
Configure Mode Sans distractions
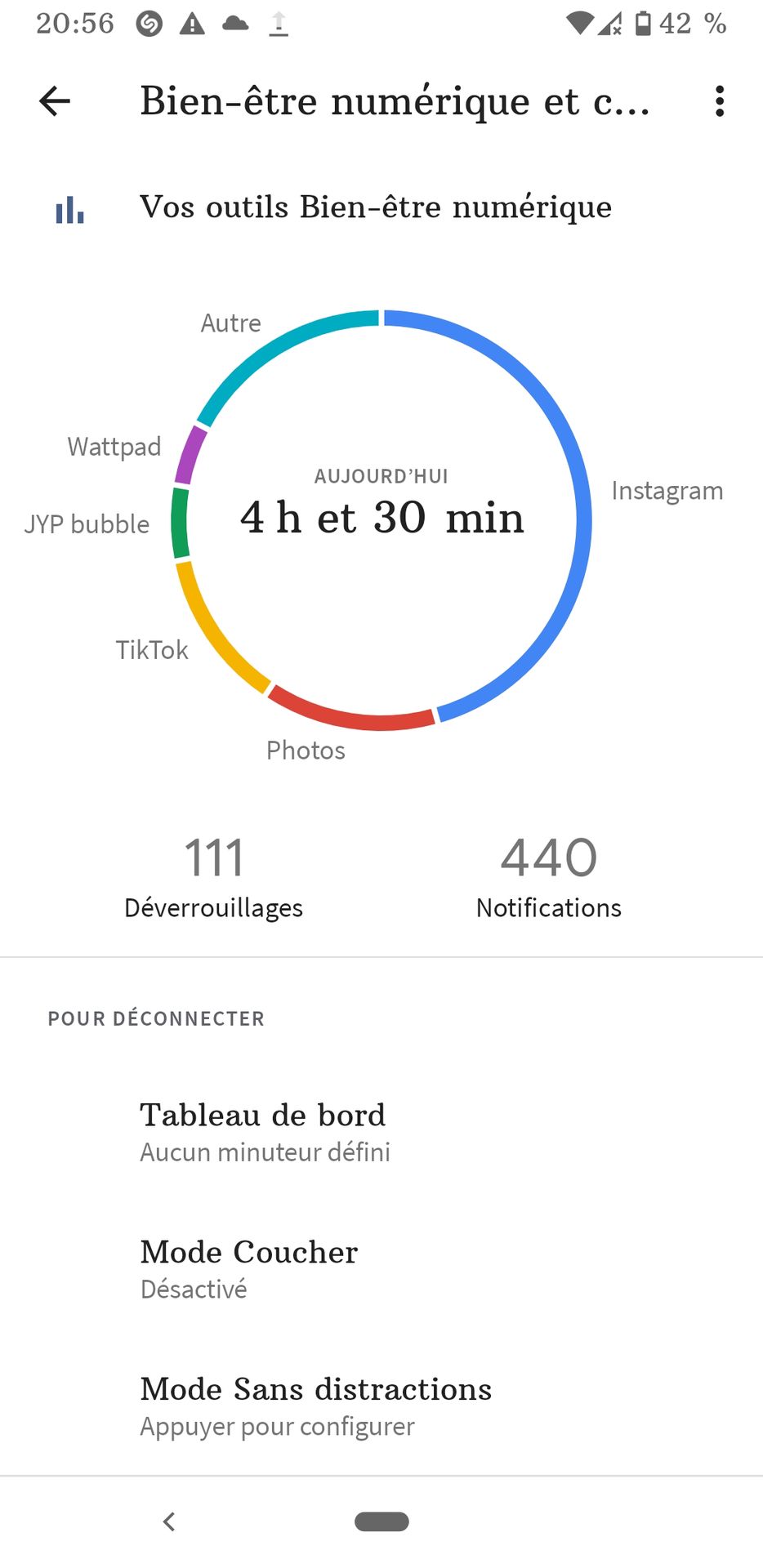point(381,1407)
